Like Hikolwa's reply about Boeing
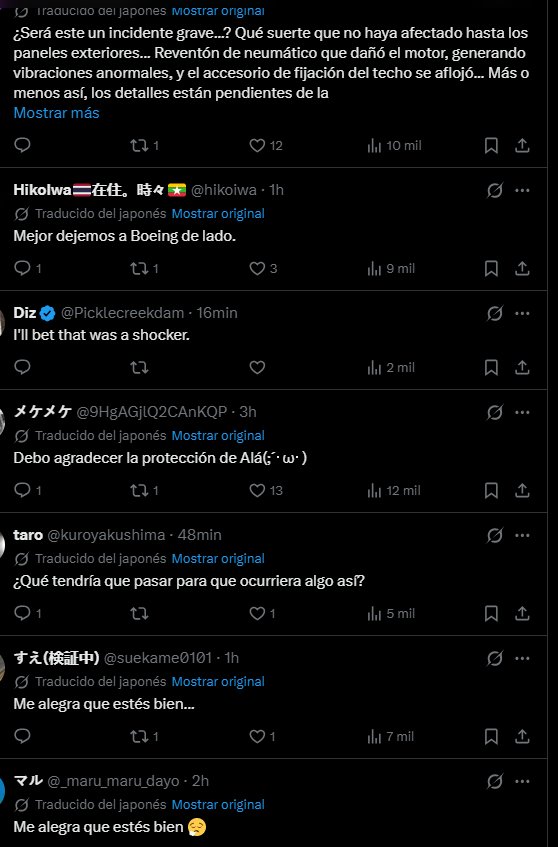 pyautogui.click(x=257, y=268)
